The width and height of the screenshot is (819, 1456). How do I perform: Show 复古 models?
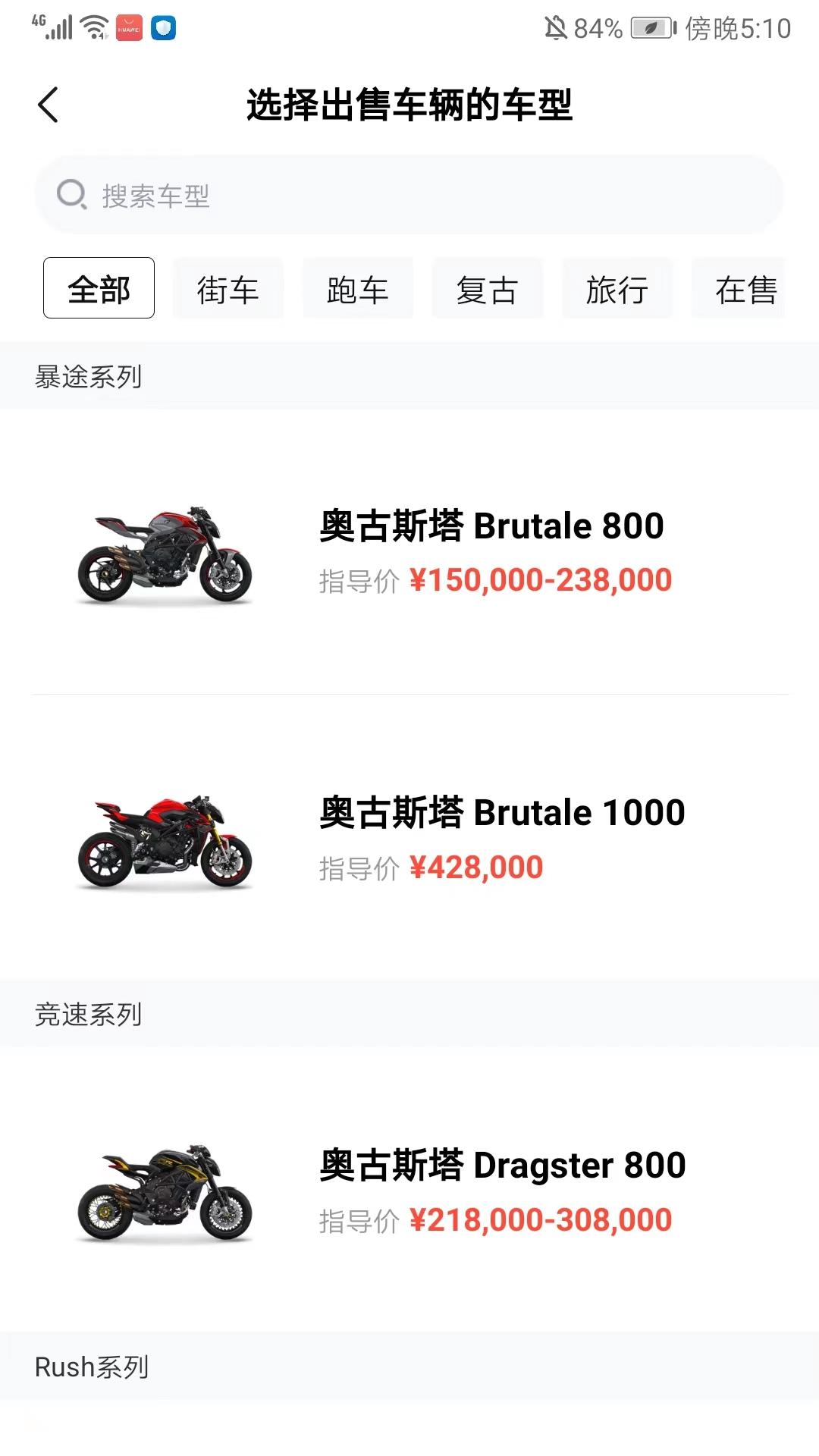pos(487,289)
